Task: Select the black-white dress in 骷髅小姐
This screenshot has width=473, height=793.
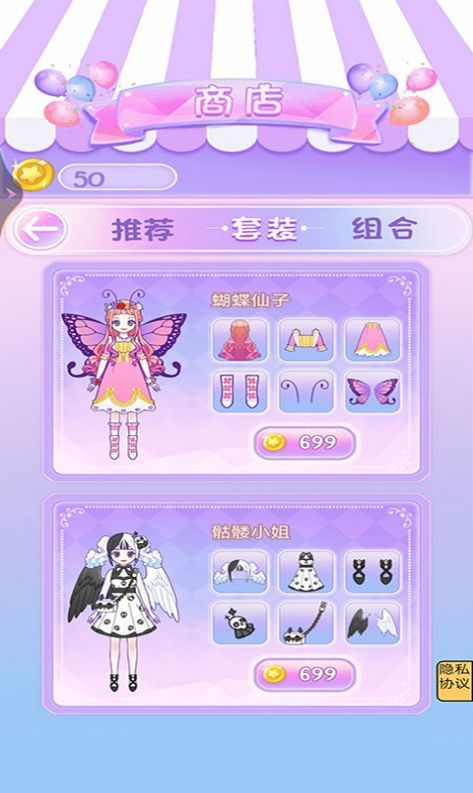Action: pyautogui.click(x=306, y=571)
